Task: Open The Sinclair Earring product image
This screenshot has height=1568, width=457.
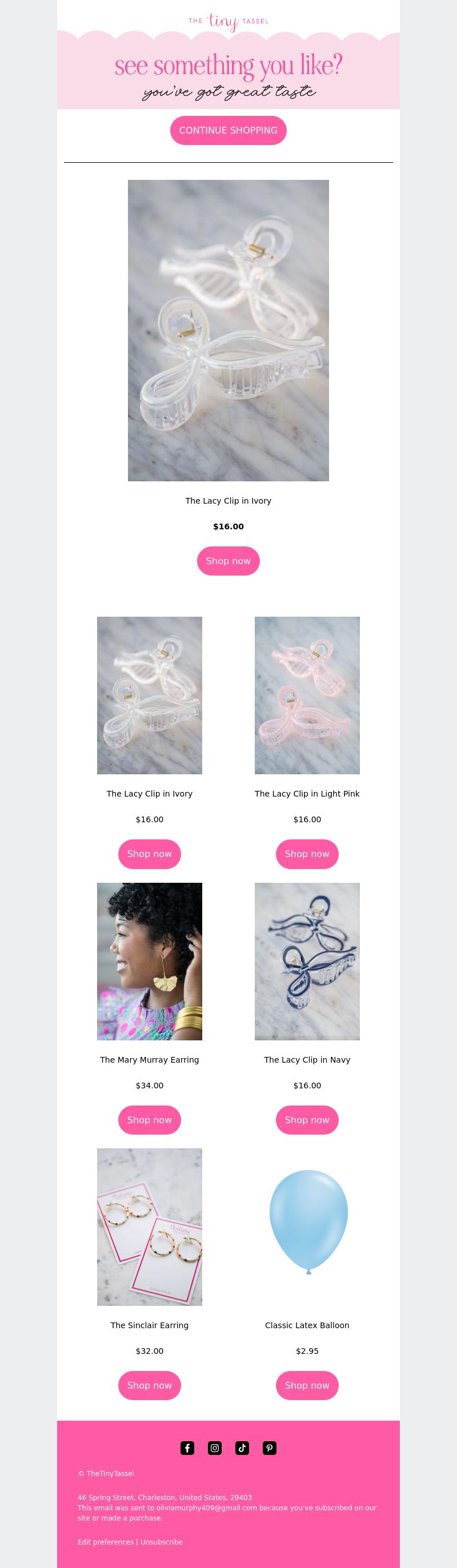Action: pyautogui.click(x=149, y=1227)
